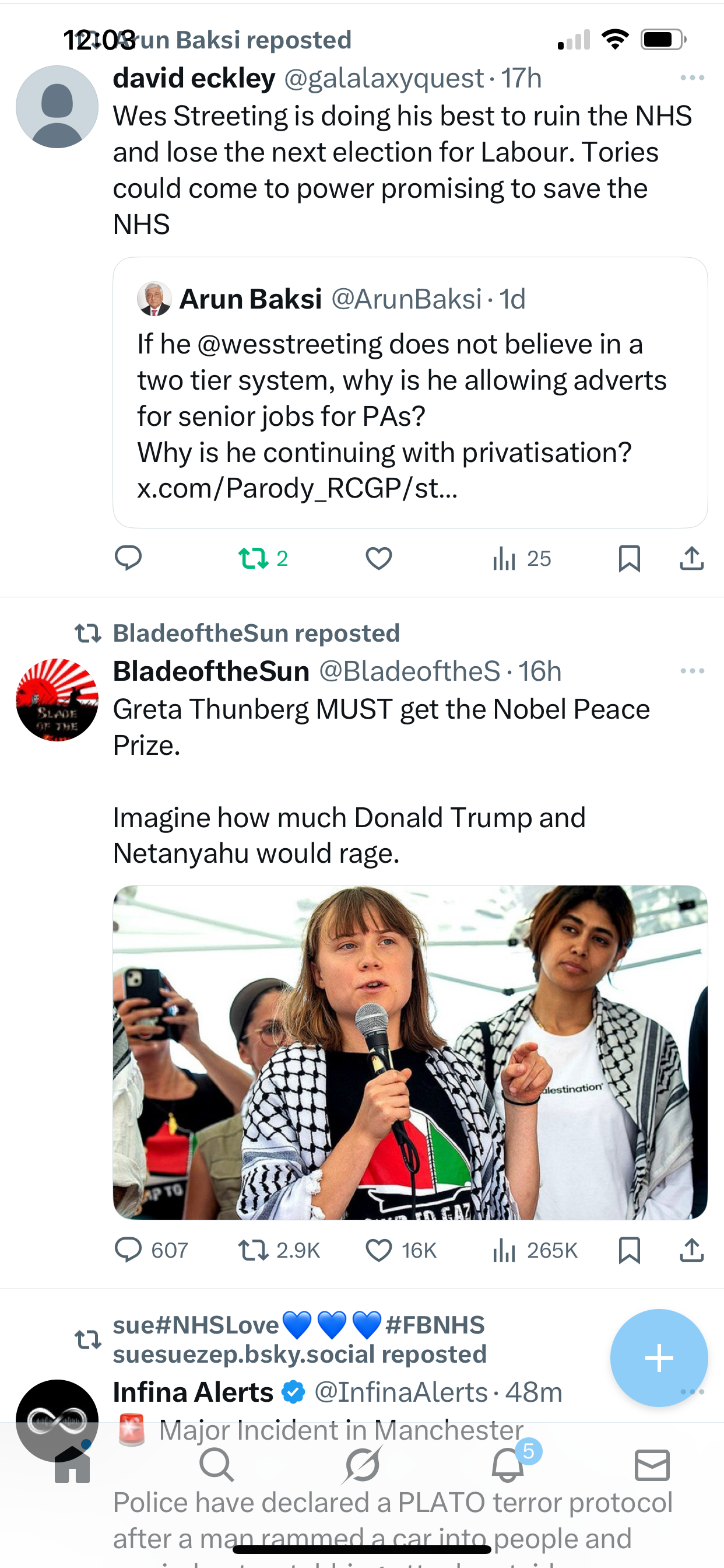Open overflow menu on BladeoftheSun's post
This screenshot has height=1568, width=724.
692,671
